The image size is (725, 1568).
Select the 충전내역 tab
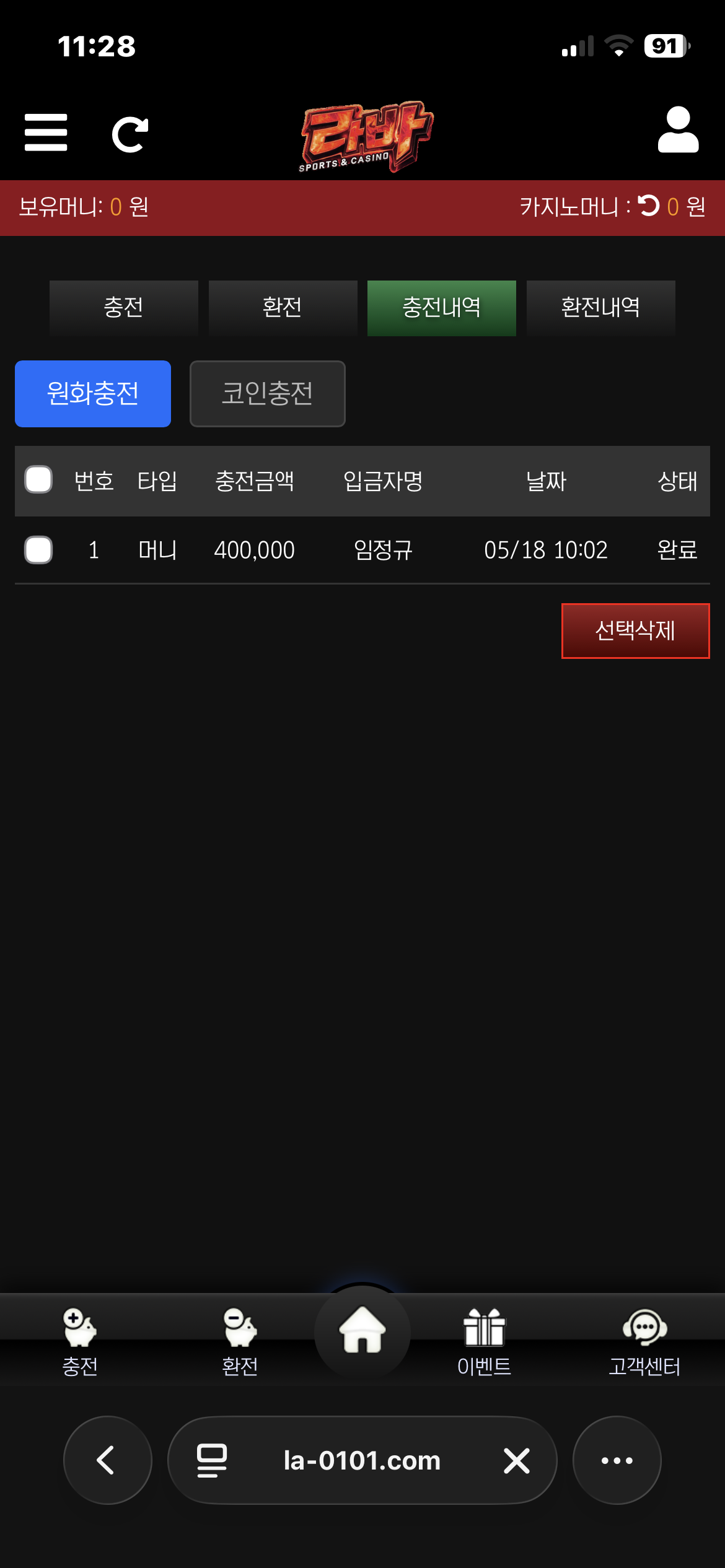pyautogui.click(x=442, y=308)
